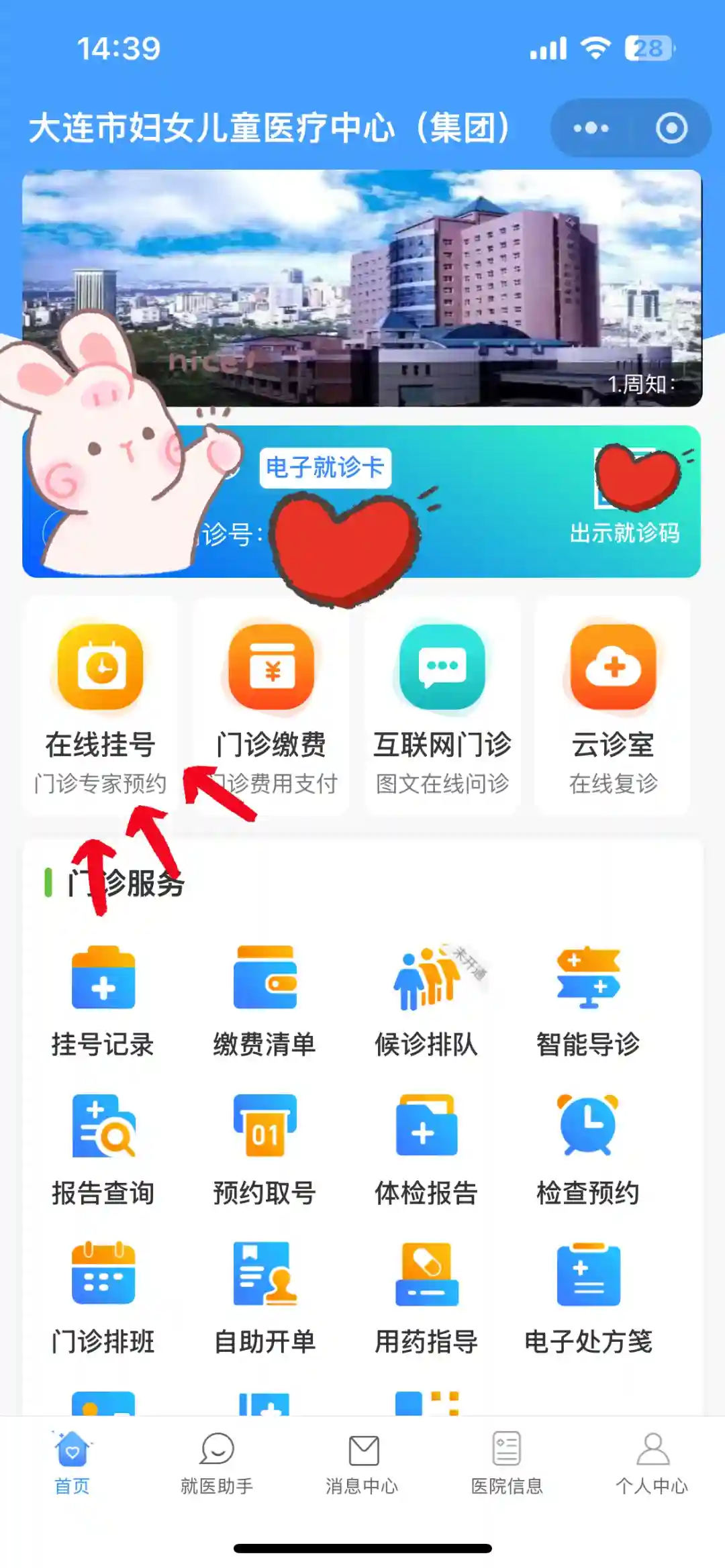Image resolution: width=725 pixels, height=1568 pixels.
Task: Open 报告查询 report lookup
Action: (103, 1149)
